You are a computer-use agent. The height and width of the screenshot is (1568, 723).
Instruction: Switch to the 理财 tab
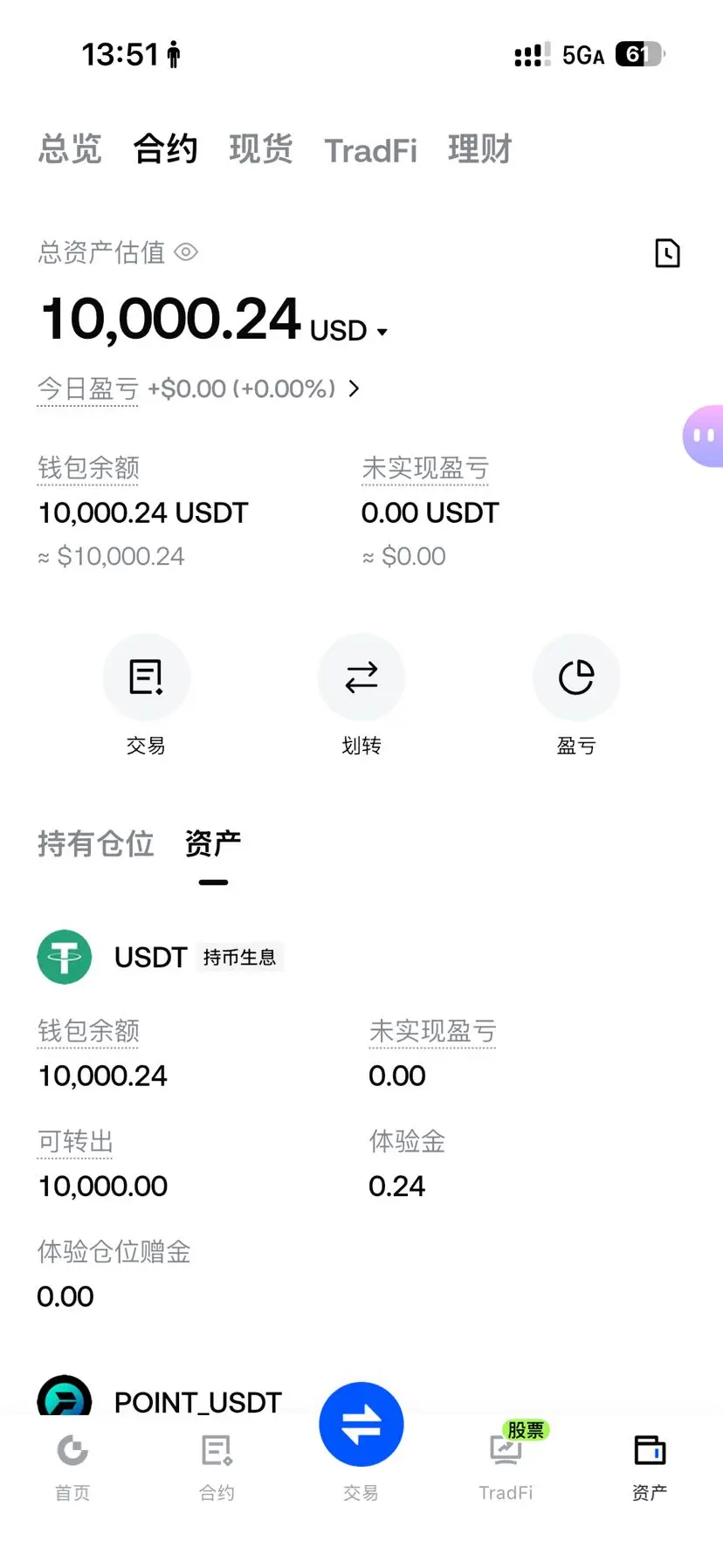coord(479,149)
